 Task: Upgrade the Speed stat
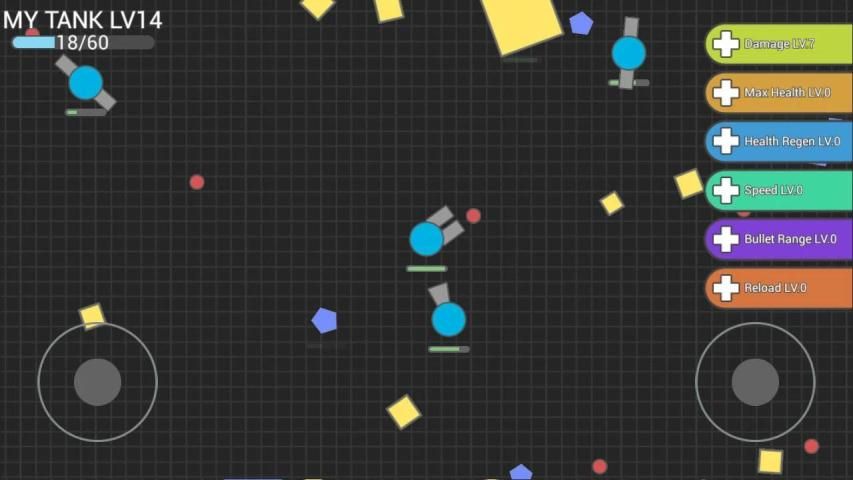click(727, 190)
